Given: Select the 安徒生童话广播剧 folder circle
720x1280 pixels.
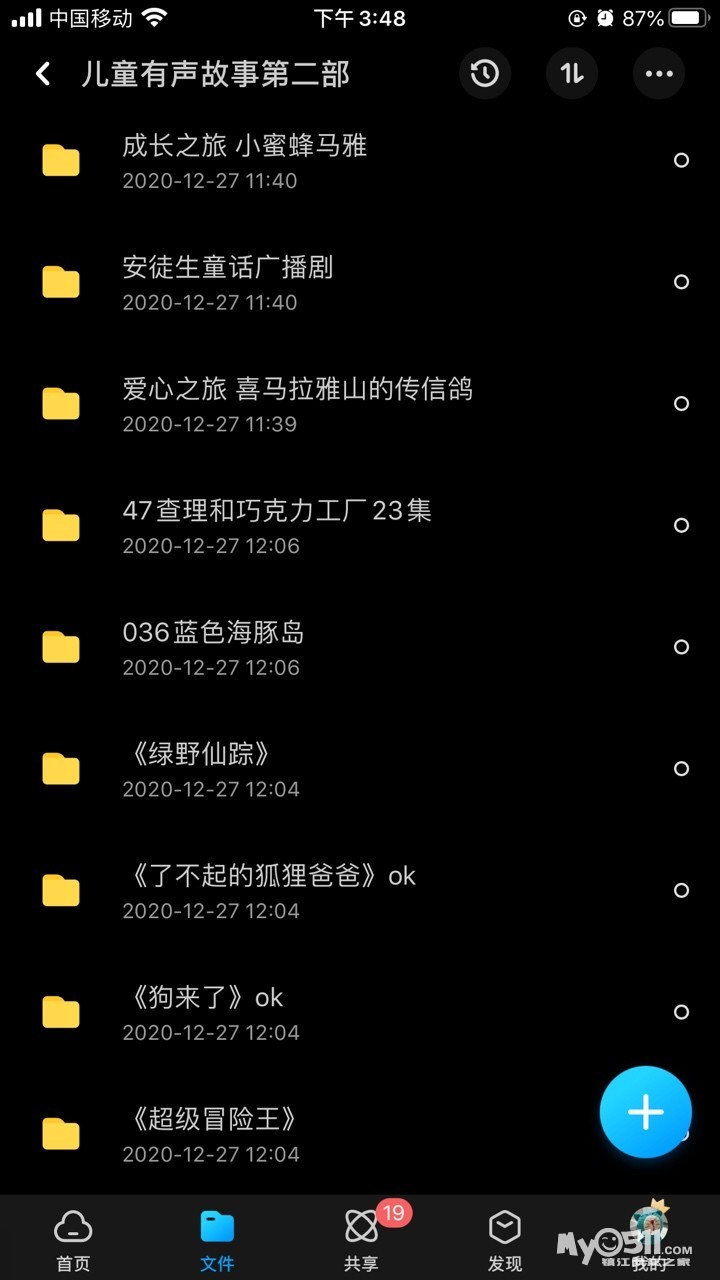Looking at the screenshot, I should (681, 282).
